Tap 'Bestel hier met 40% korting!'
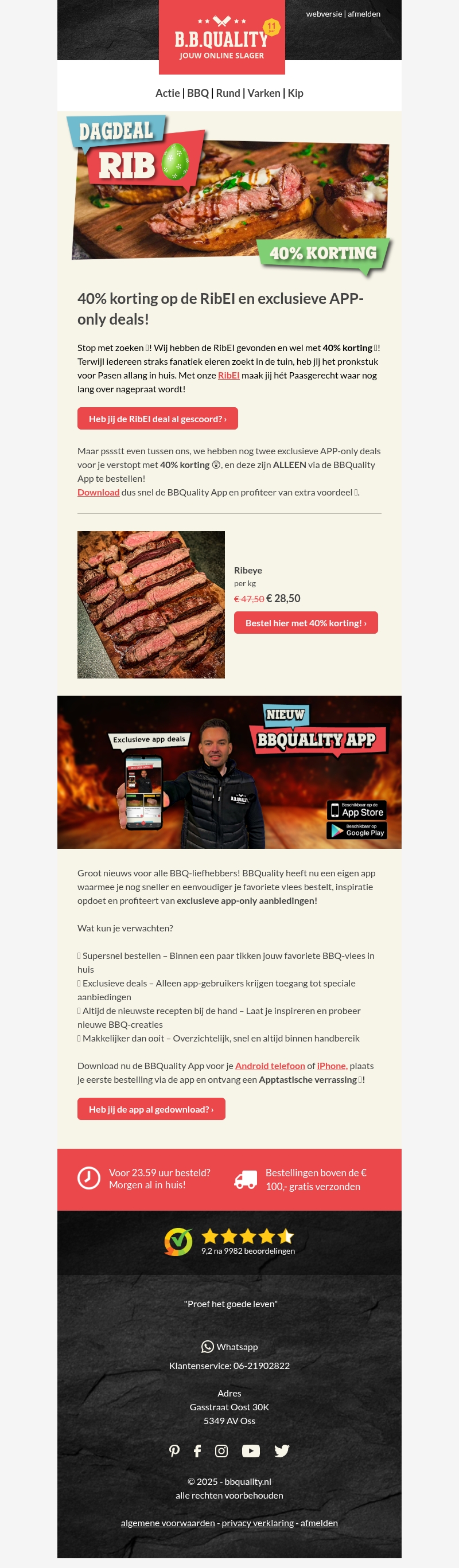The width and height of the screenshot is (459, 1568). (306, 623)
